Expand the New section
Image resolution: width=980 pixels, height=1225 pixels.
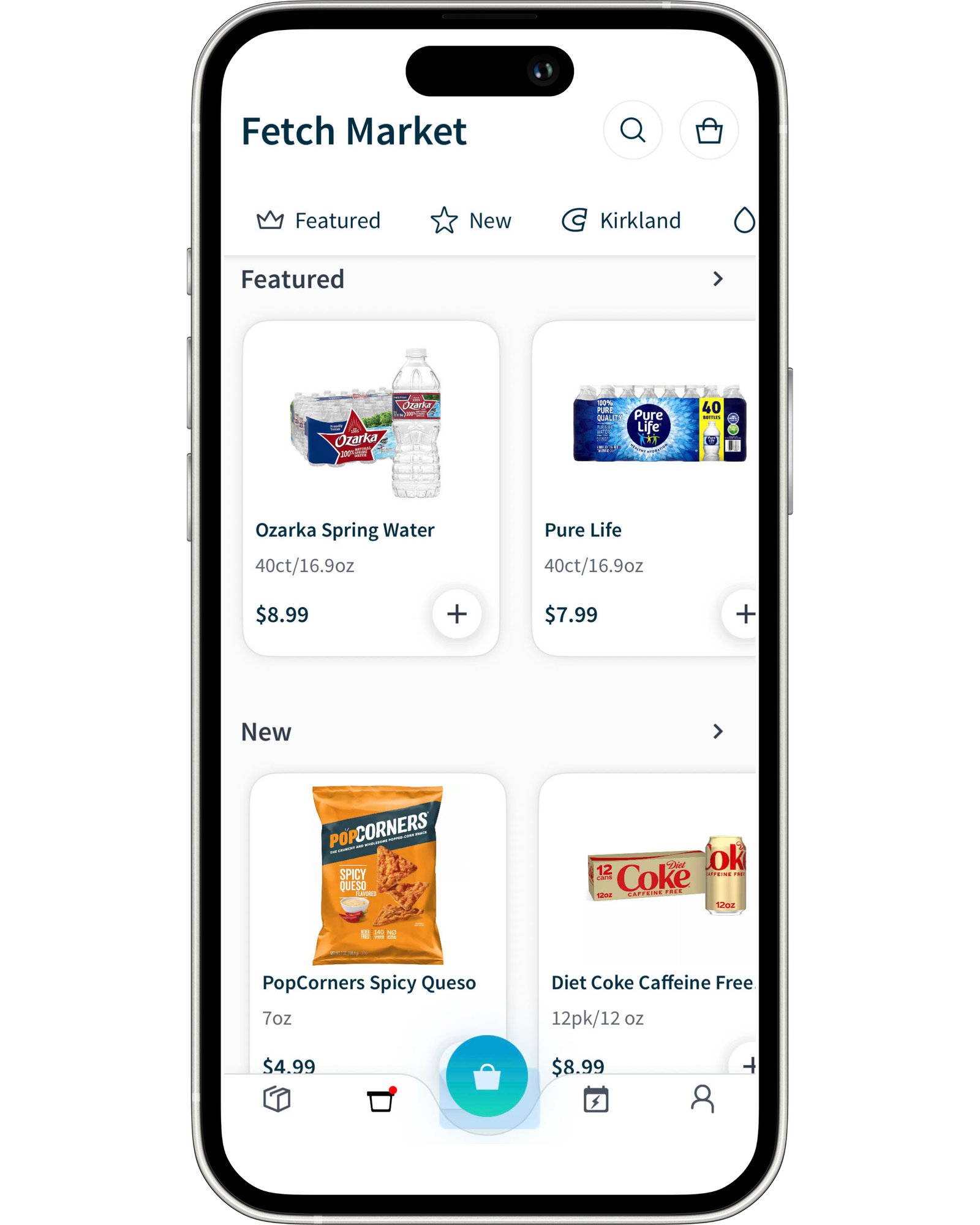pos(718,731)
